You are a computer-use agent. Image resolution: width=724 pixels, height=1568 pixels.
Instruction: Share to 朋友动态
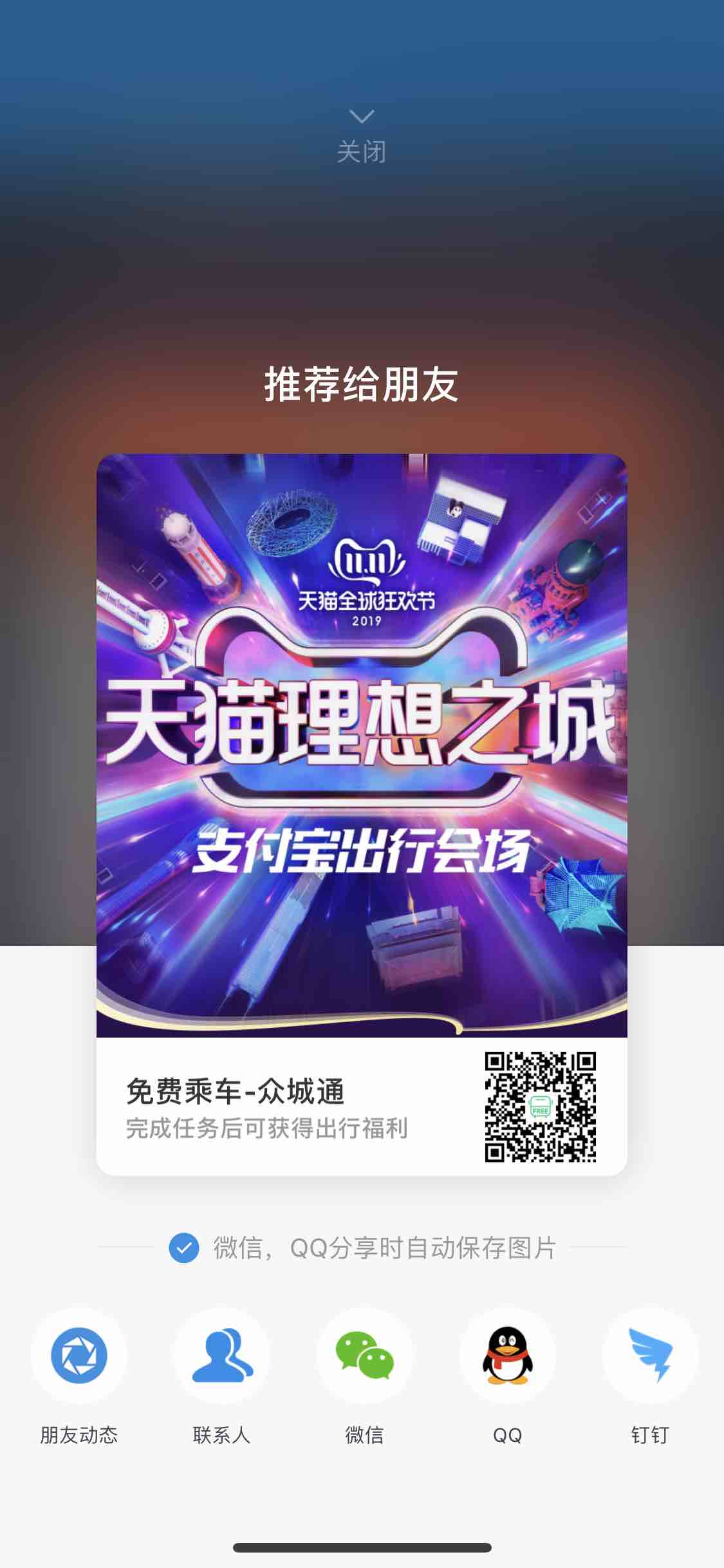[x=79, y=1356]
